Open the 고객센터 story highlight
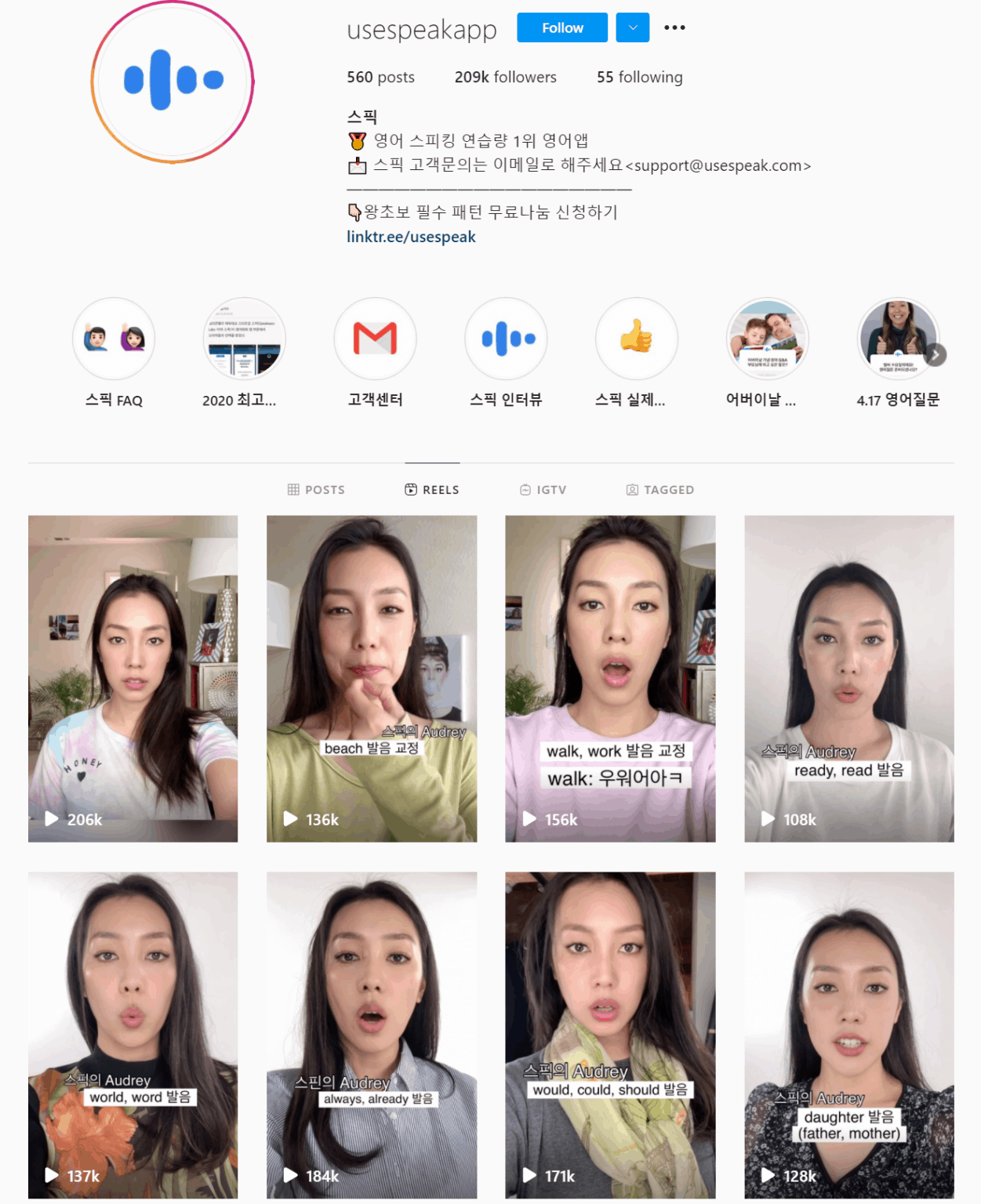 (375, 339)
